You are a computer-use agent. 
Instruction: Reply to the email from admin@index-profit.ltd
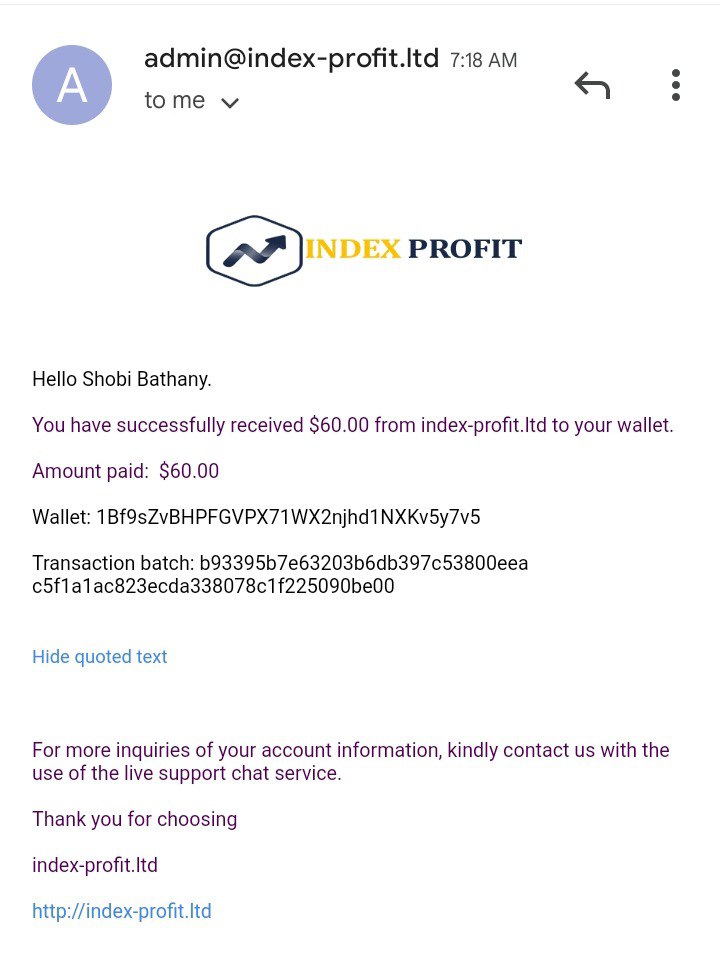coord(592,86)
